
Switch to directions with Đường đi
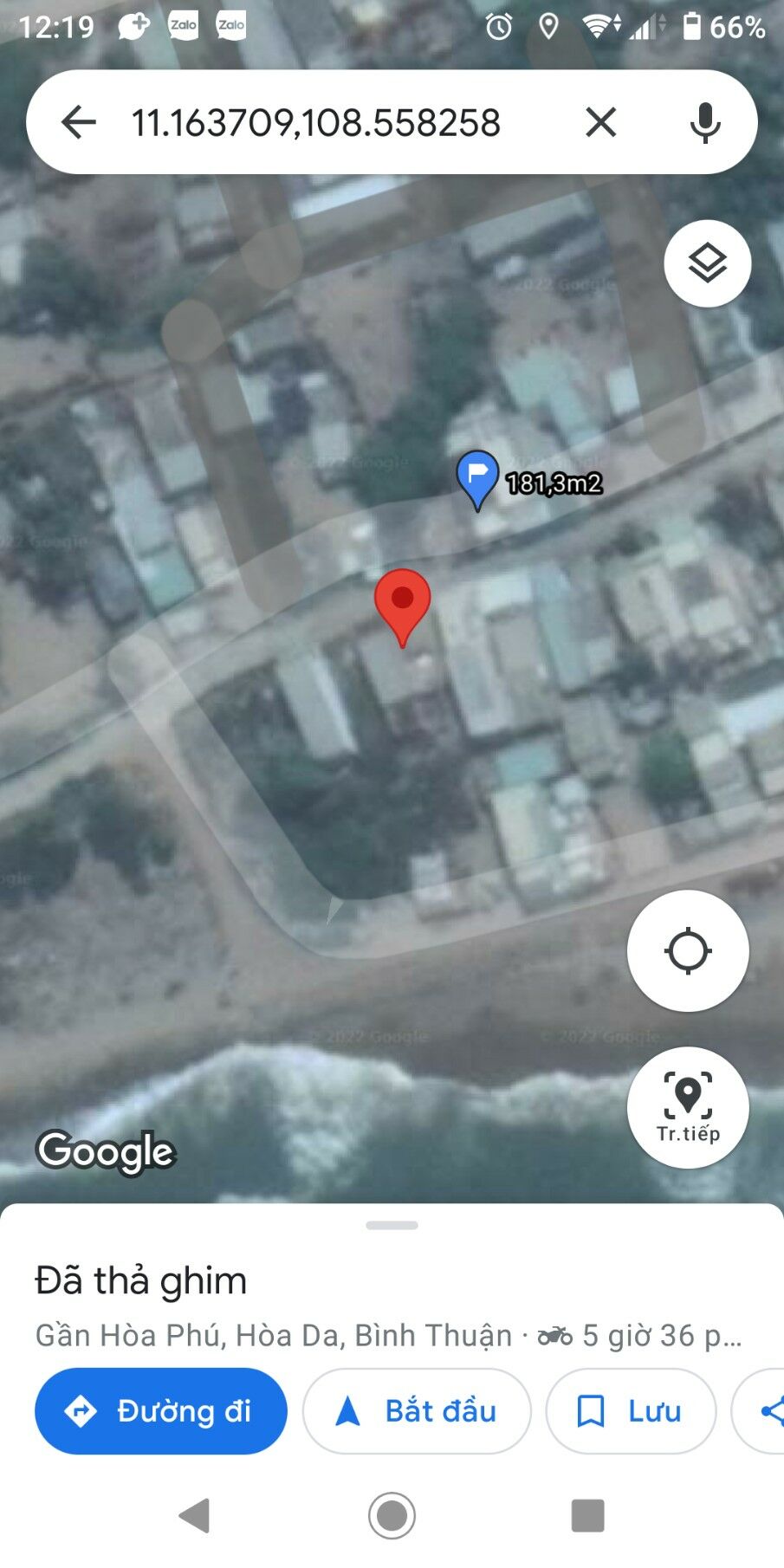click(160, 1410)
